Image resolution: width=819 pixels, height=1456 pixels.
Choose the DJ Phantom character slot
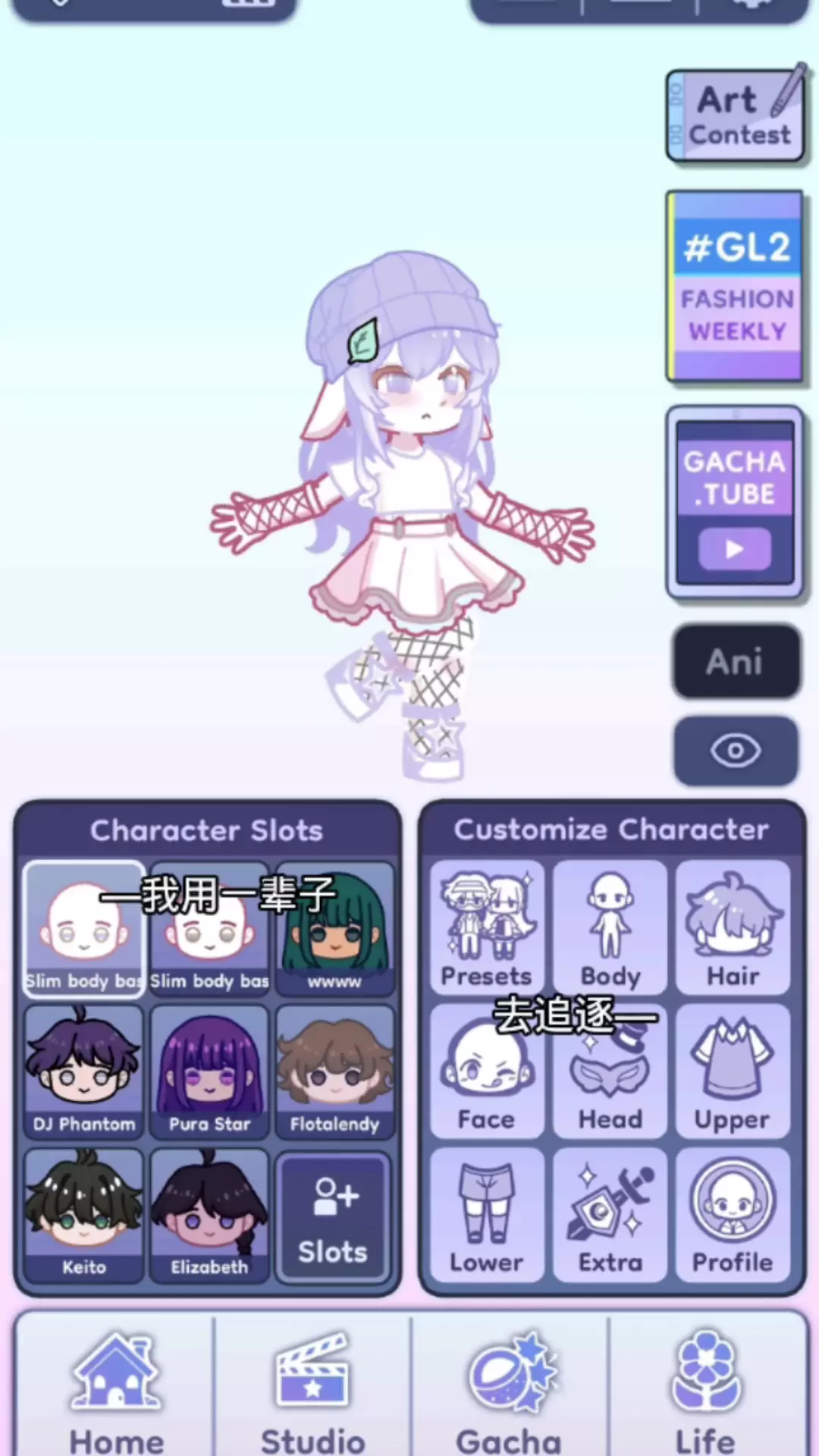[83, 1072]
